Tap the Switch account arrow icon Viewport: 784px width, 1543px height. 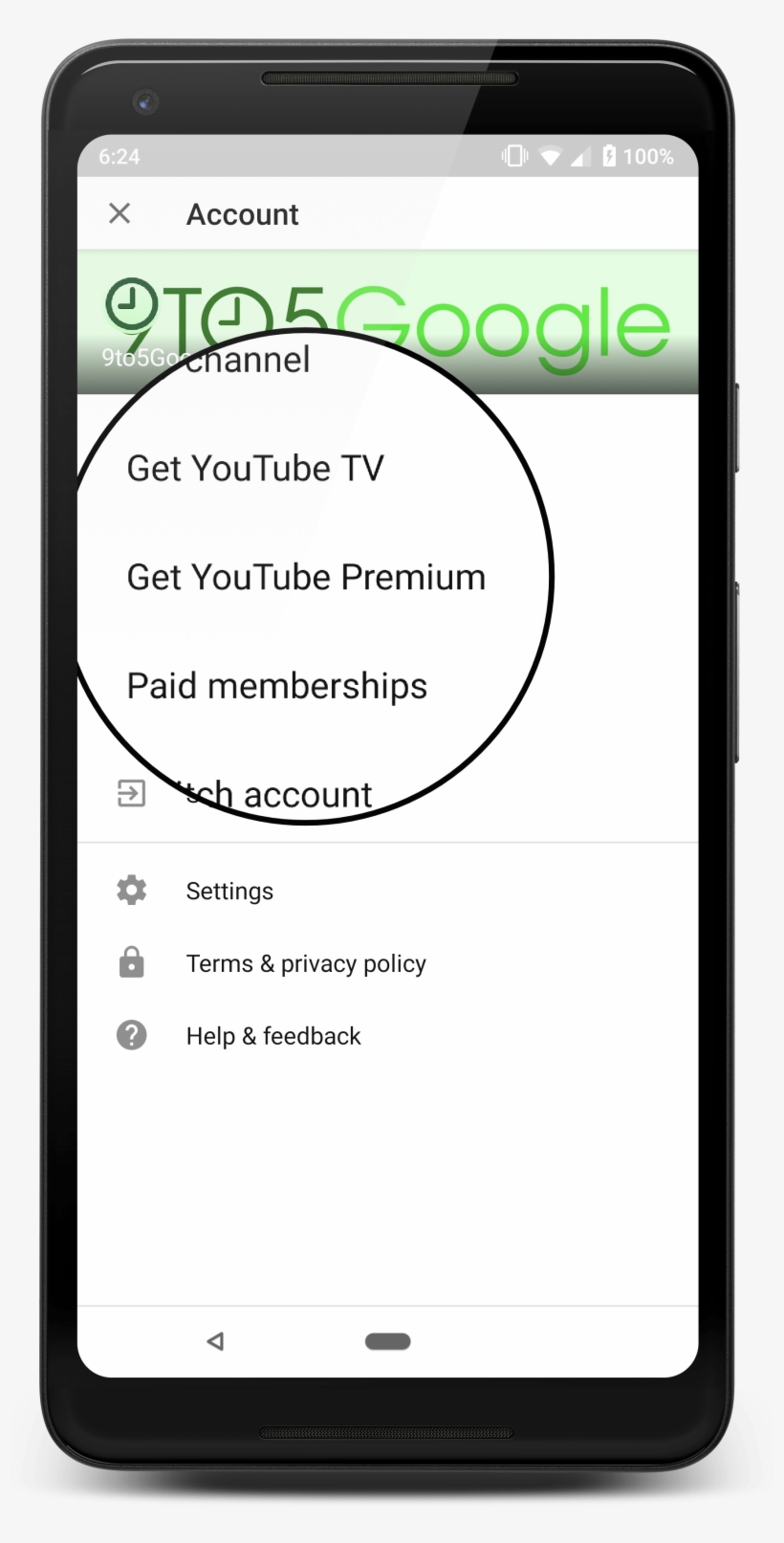coord(131,793)
